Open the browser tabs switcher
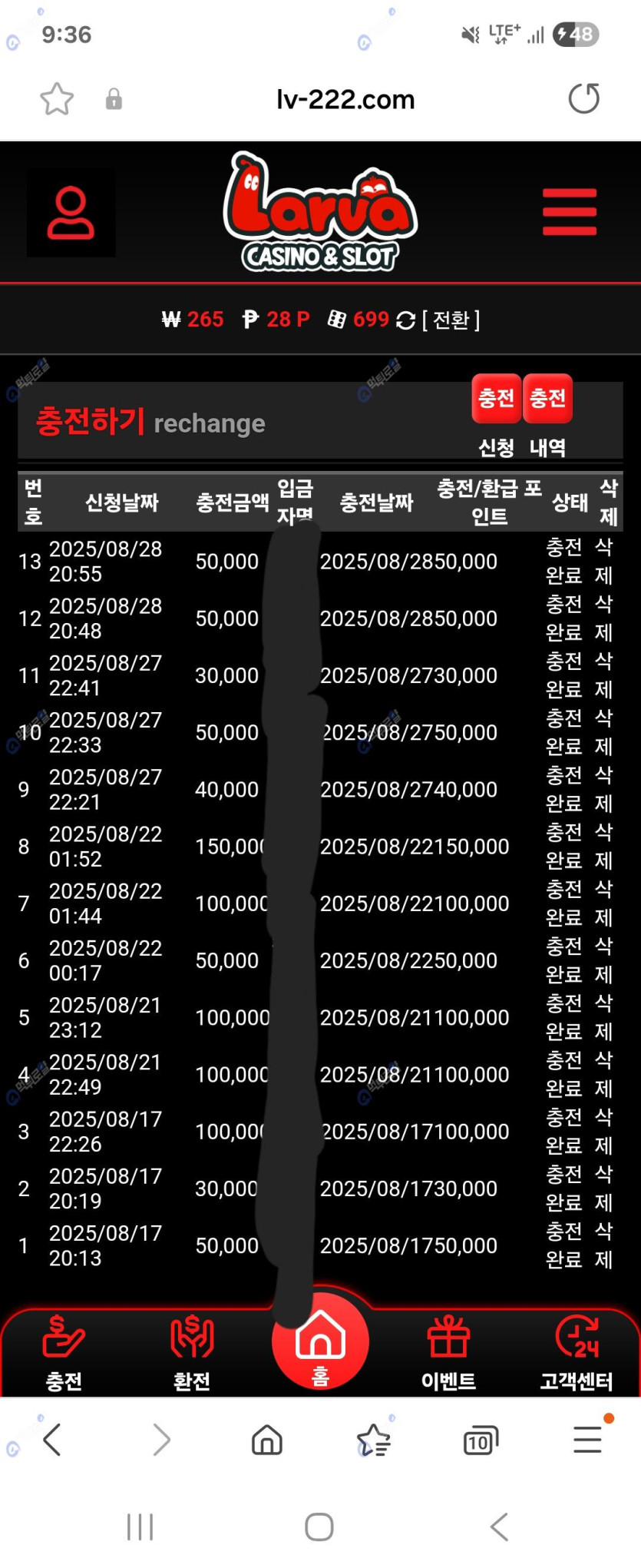 (481, 1440)
